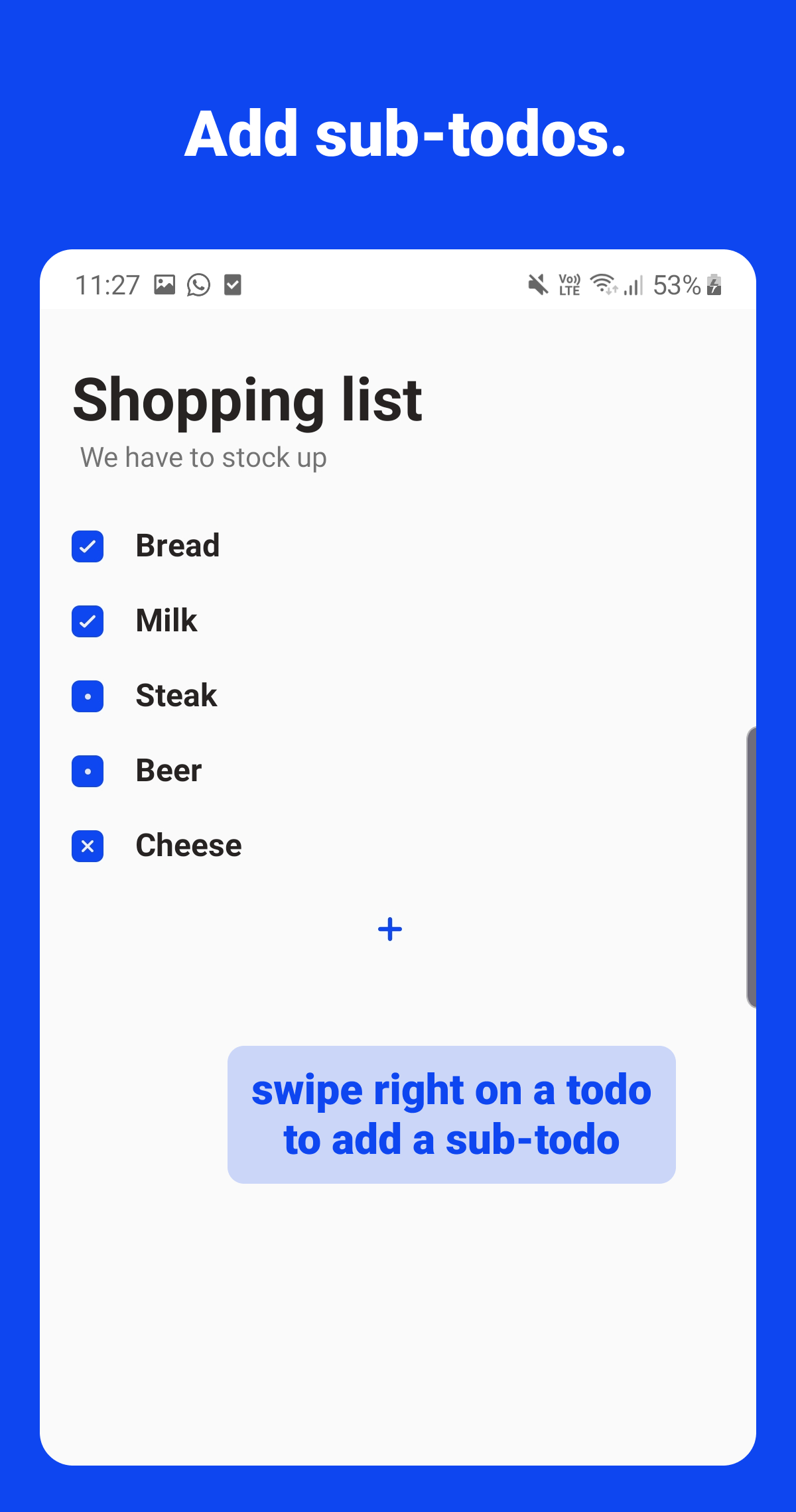Edit the Shopping list title

(247, 399)
